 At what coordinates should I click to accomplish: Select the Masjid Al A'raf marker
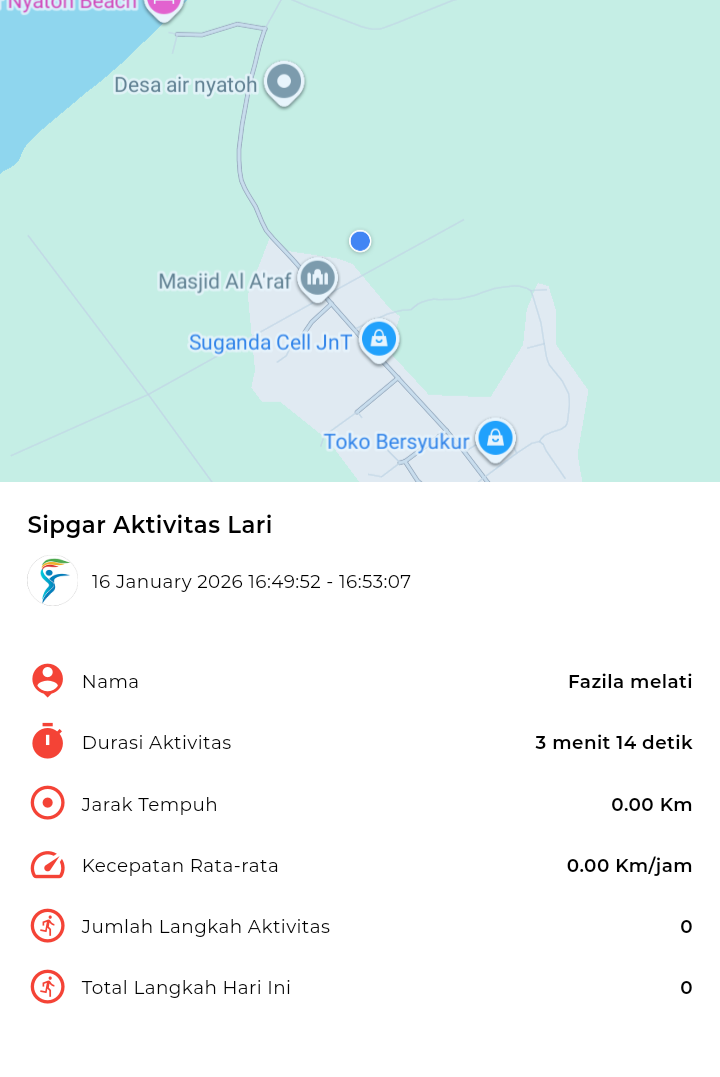pyautogui.click(x=317, y=277)
